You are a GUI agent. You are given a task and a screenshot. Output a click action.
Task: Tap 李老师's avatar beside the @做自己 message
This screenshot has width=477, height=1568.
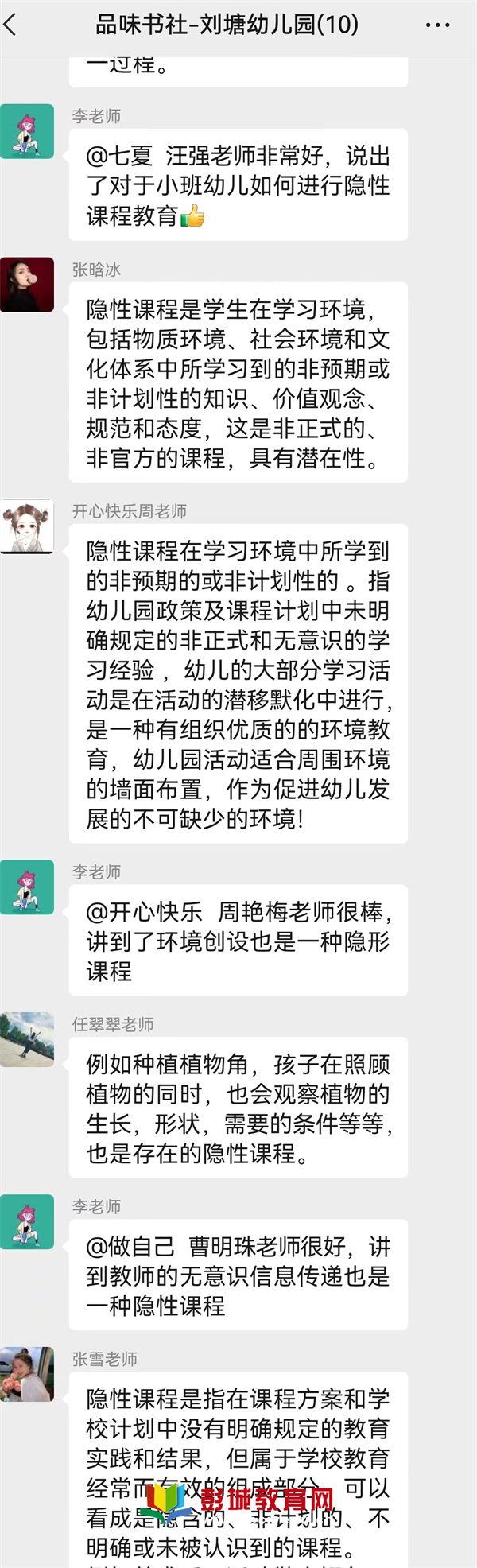click(27, 1221)
